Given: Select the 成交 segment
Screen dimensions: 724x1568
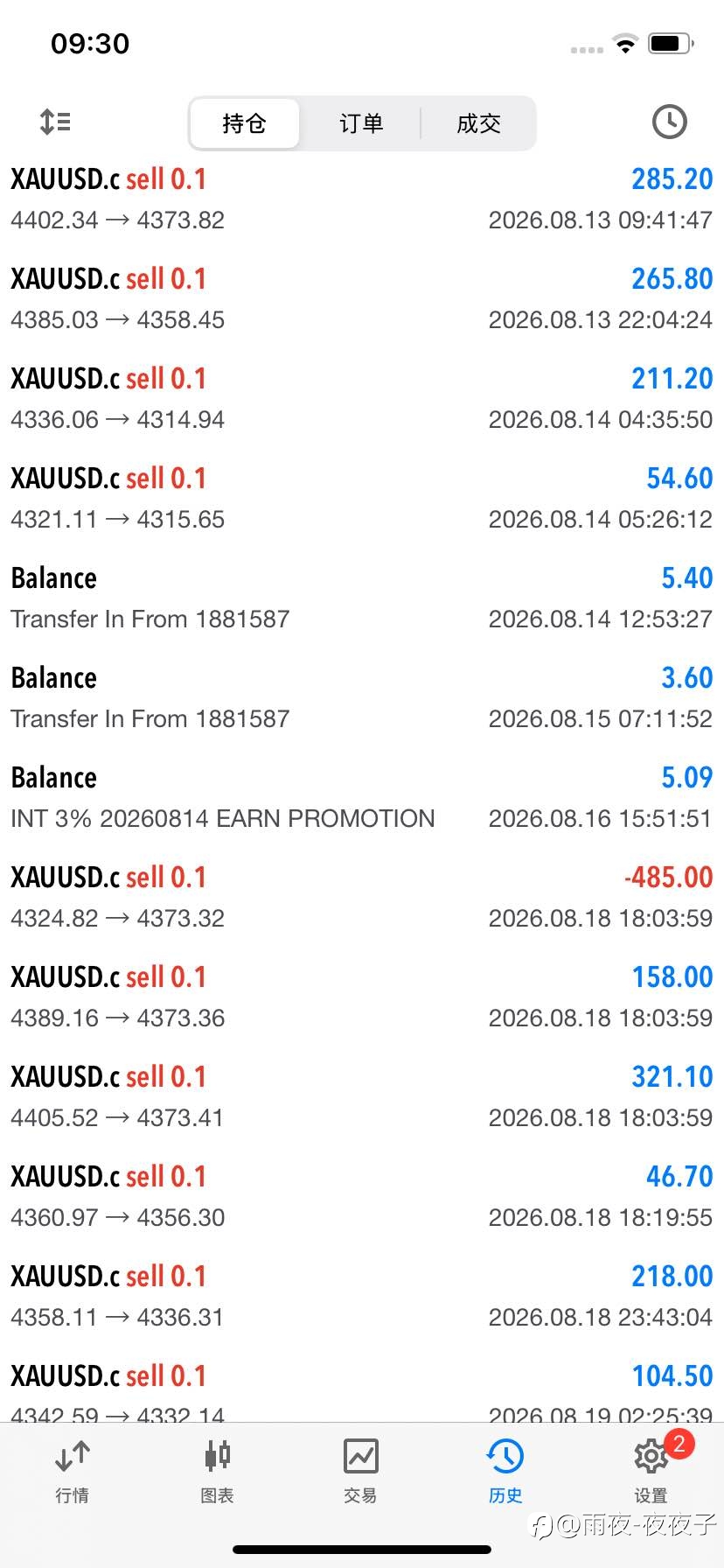Looking at the screenshot, I should click(478, 123).
